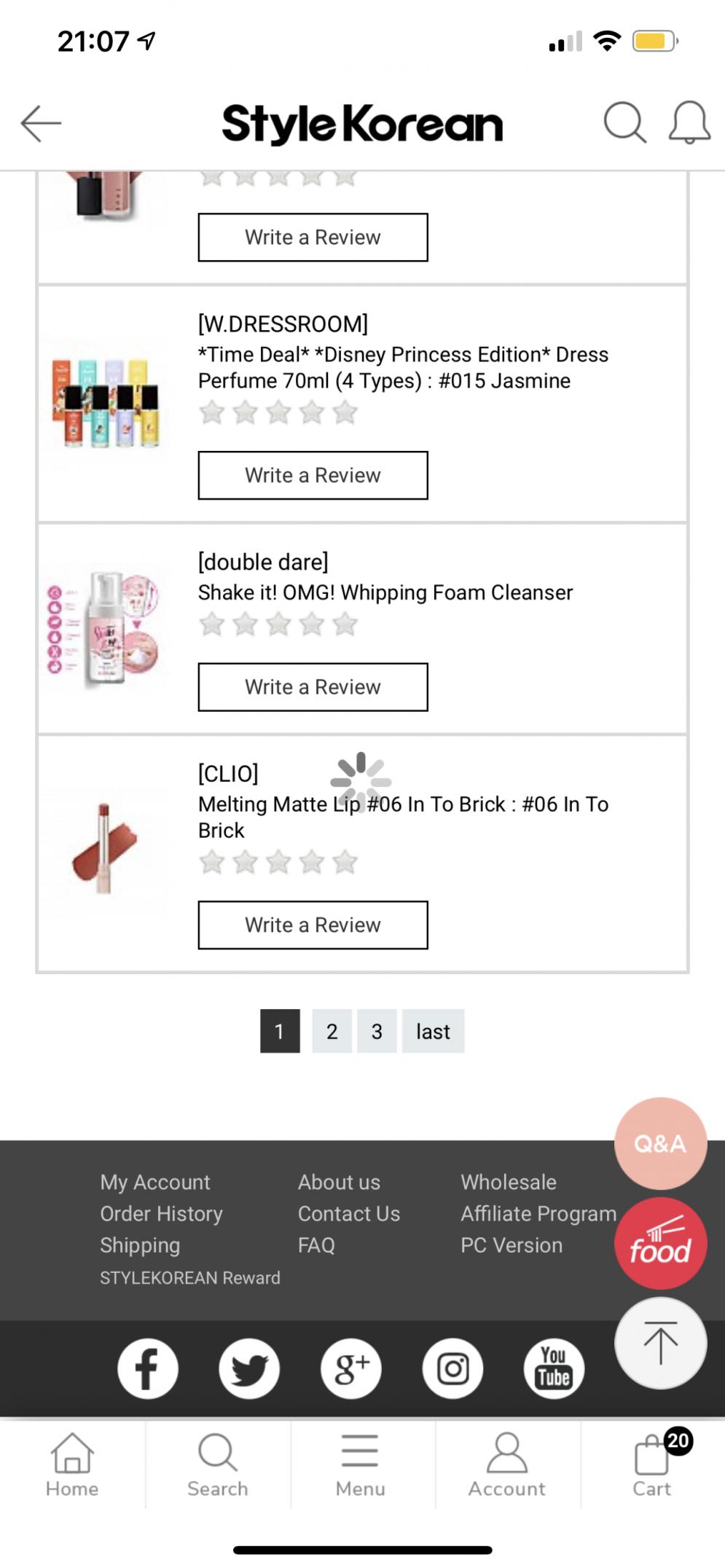This screenshot has width=725, height=1568.
Task: Go back using the top arrow
Action: [x=41, y=122]
